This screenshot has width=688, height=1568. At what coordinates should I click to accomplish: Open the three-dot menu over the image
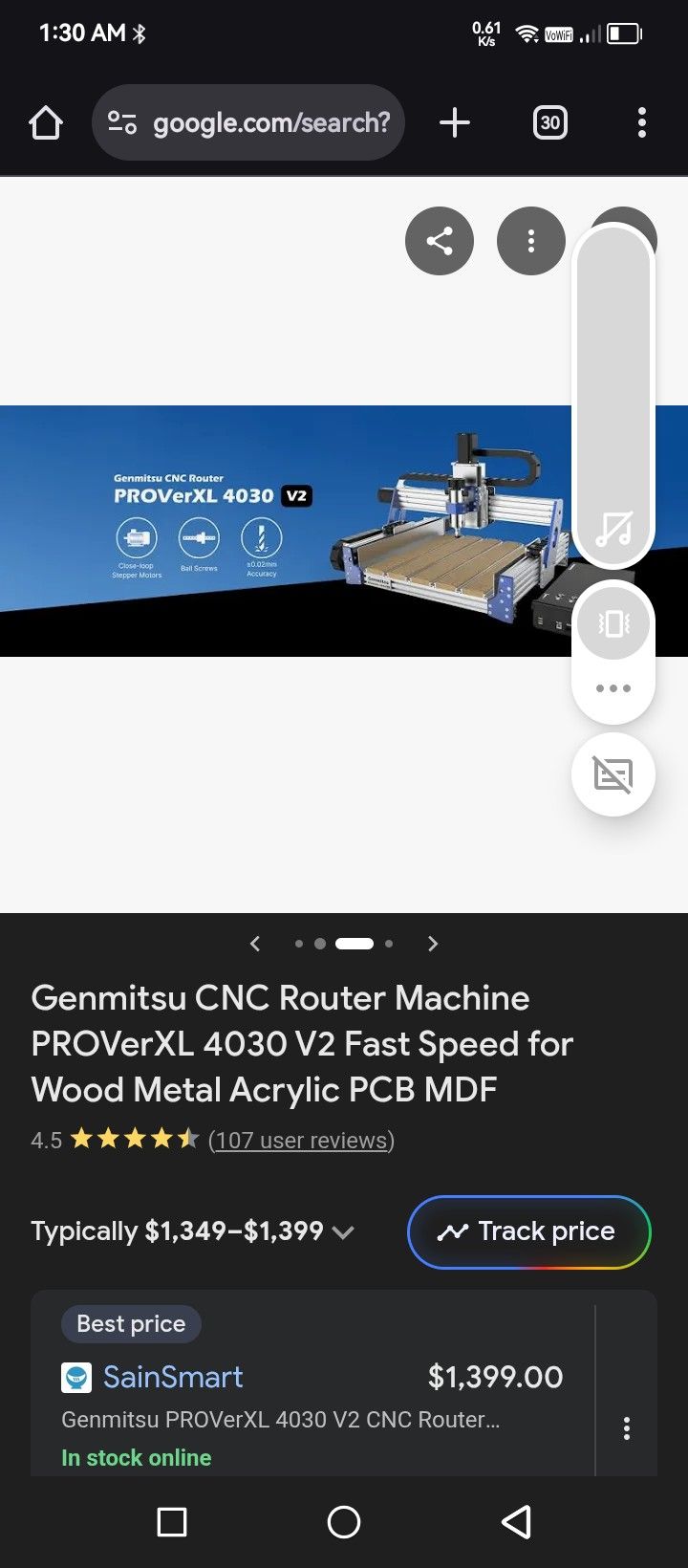click(x=530, y=241)
